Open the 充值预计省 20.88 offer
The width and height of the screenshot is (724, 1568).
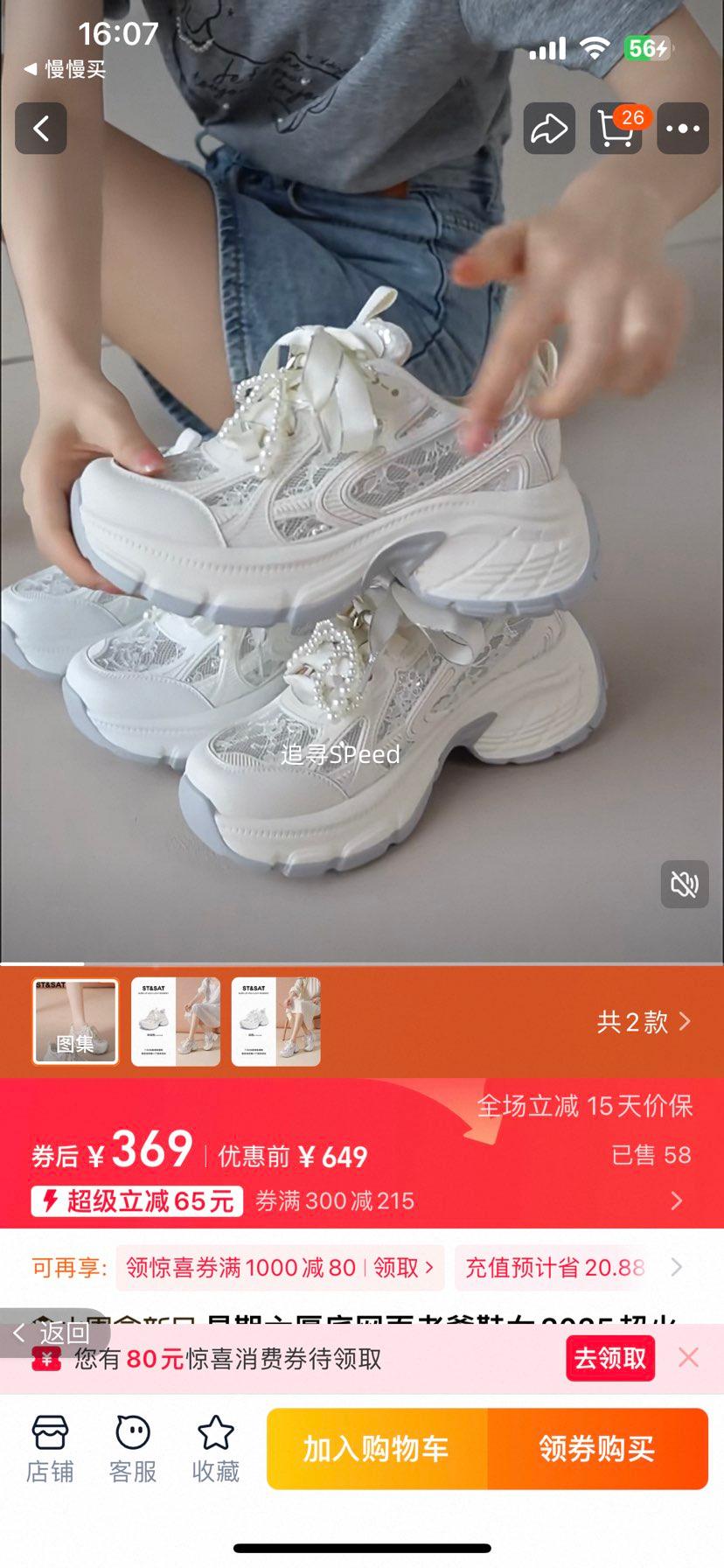pyautogui.click(x=554, y=1267)
